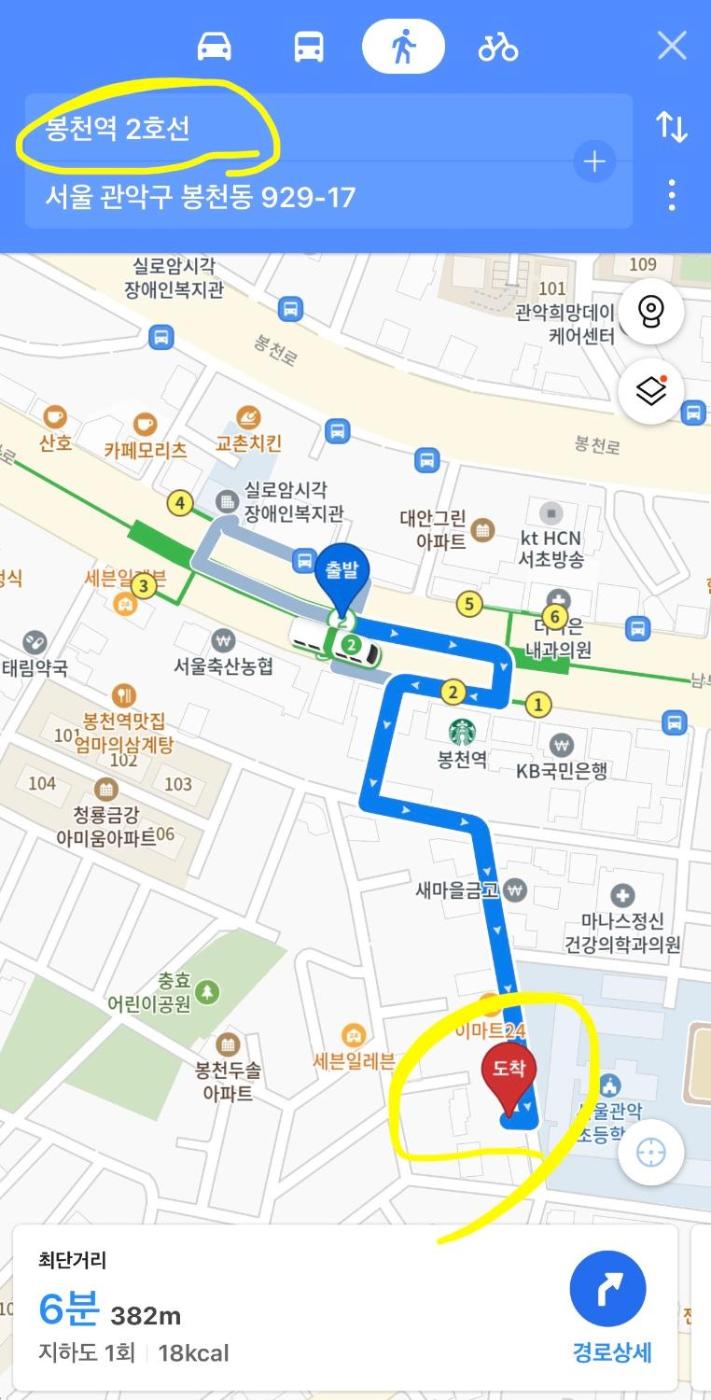Tap the 도착 destination pin
The height and width of the screenshot is (1400, 711).
pos(509,1073)
